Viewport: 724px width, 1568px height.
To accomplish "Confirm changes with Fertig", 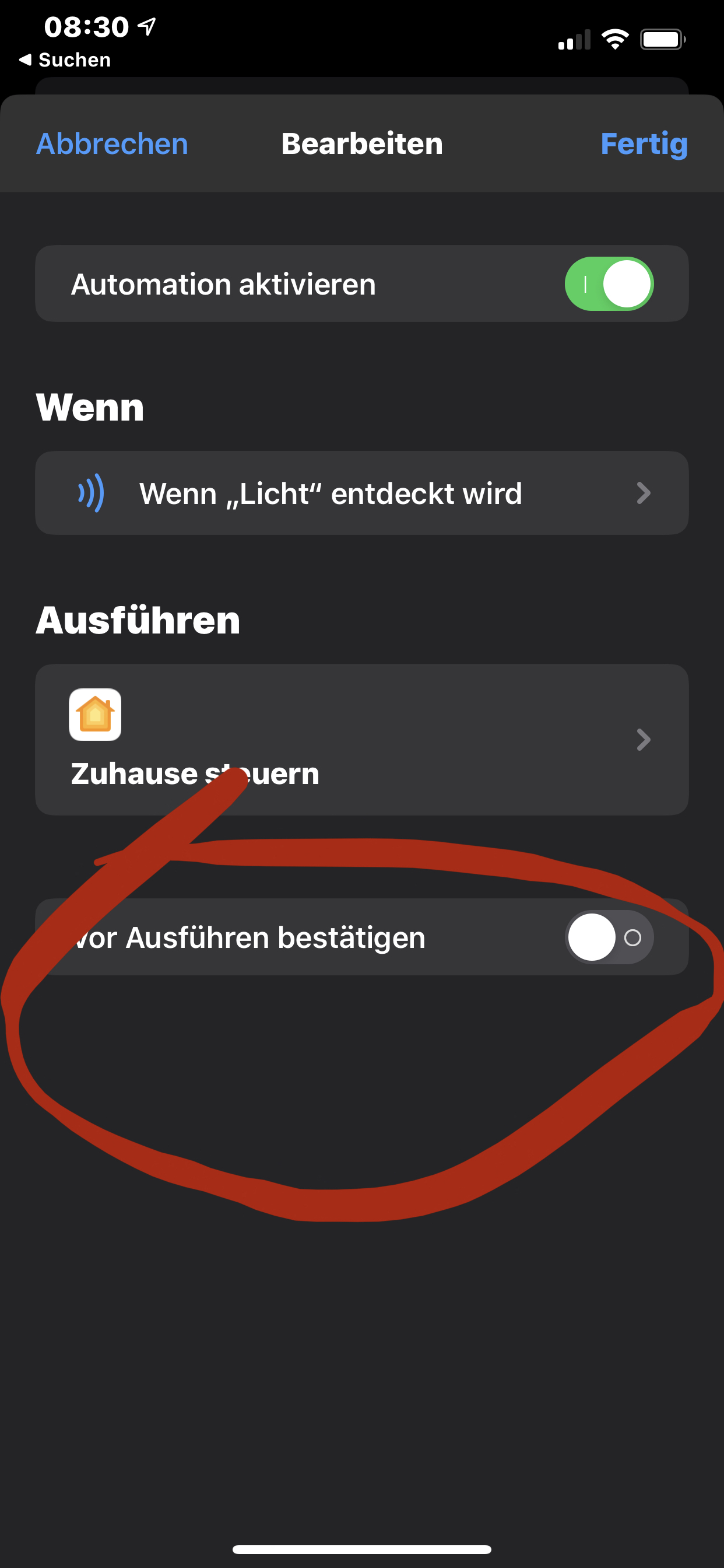I will tap(643, 144).
